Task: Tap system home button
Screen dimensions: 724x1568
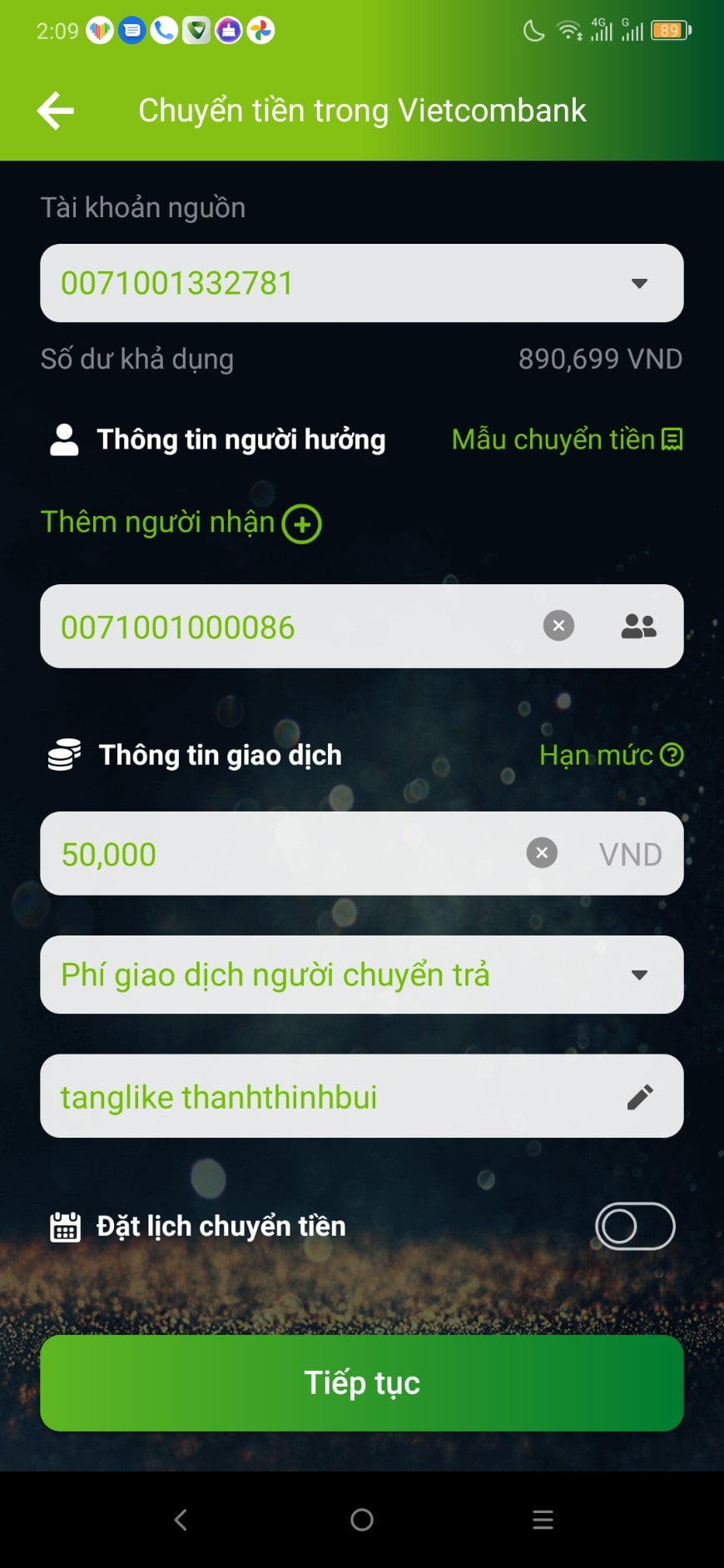Action: [x=361, y=1520]
